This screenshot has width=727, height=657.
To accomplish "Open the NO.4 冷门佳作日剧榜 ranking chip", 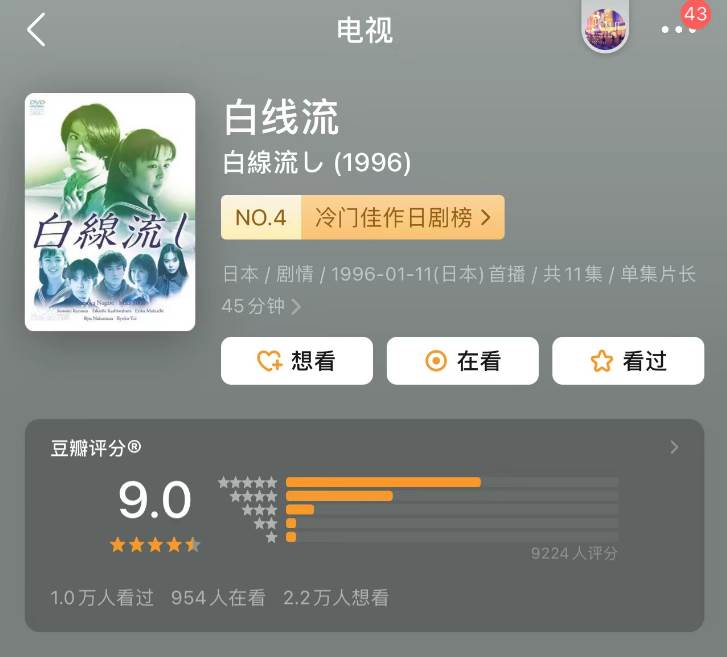I will click(363, 218).
